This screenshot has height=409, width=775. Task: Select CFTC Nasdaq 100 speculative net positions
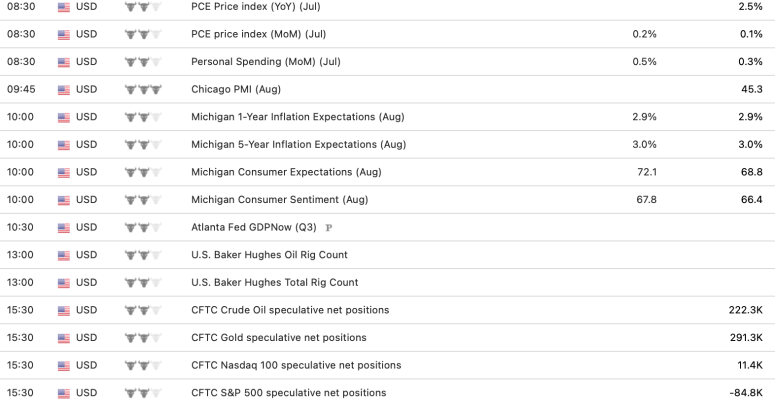[x=296, y=365]
